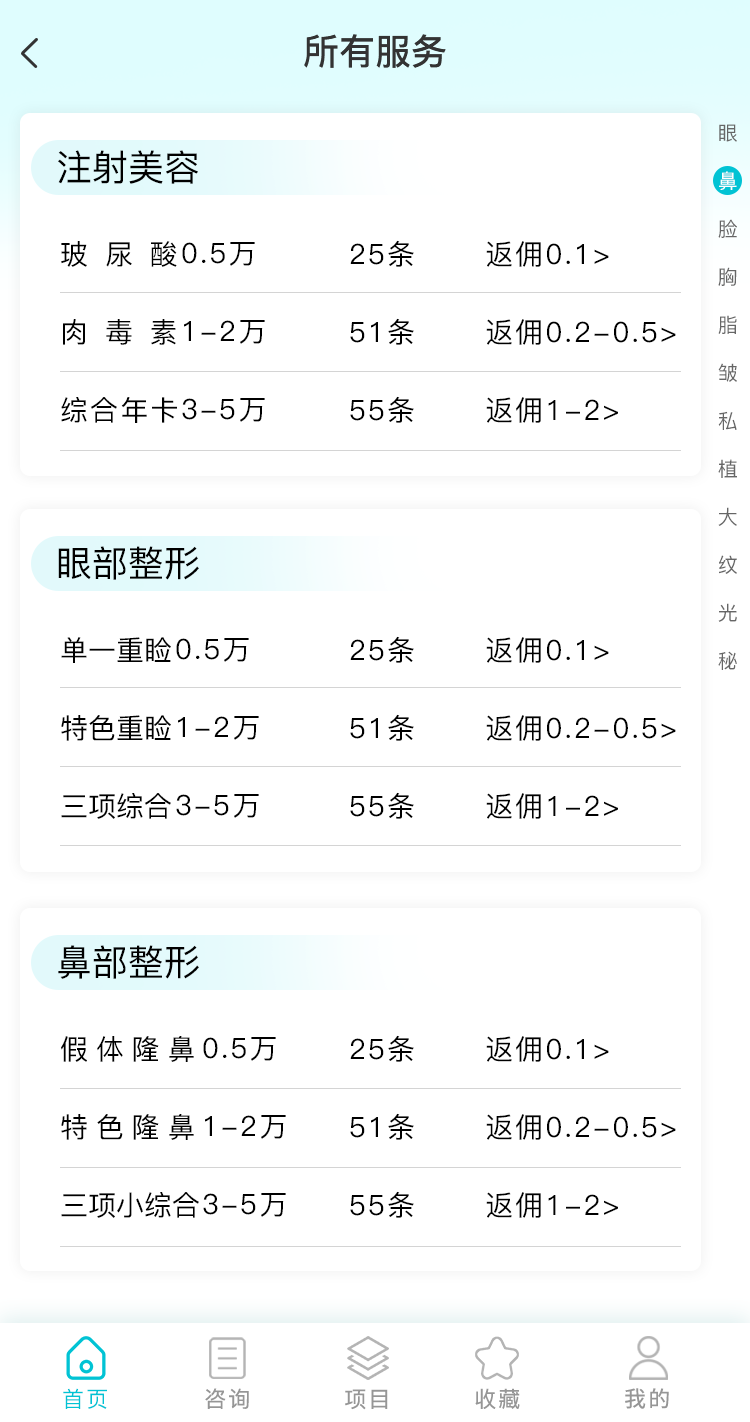Screen dimensions: 750x1422
Task: Open the 特色重睑1-2万 row
Action: [x=370, y=728]
